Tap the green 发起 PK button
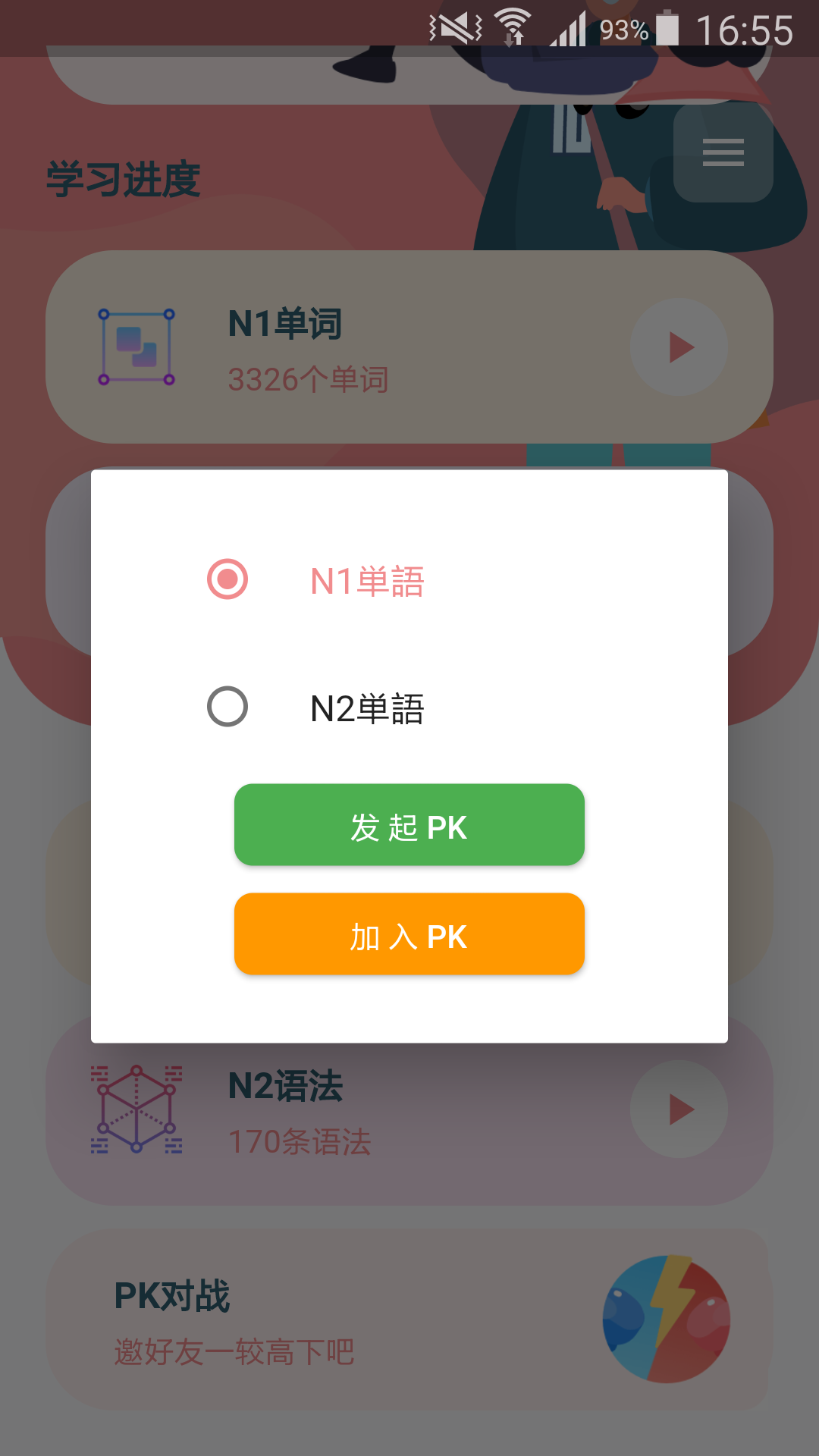The width and height of the screenshot is (819, 1456). coord(409,825)
